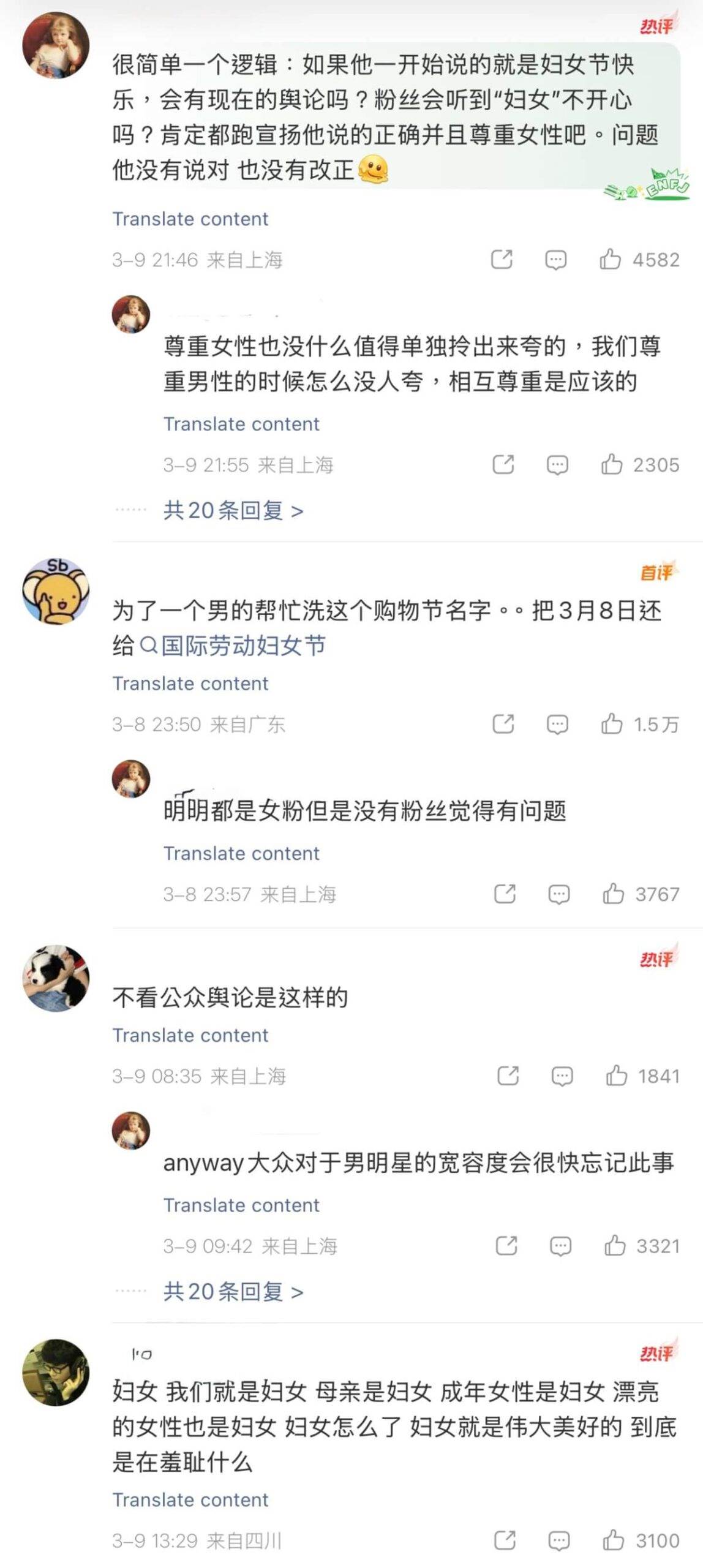Like the comment posted 3-9 21:46
This screenshot has height=1568, width=703.
610,260
